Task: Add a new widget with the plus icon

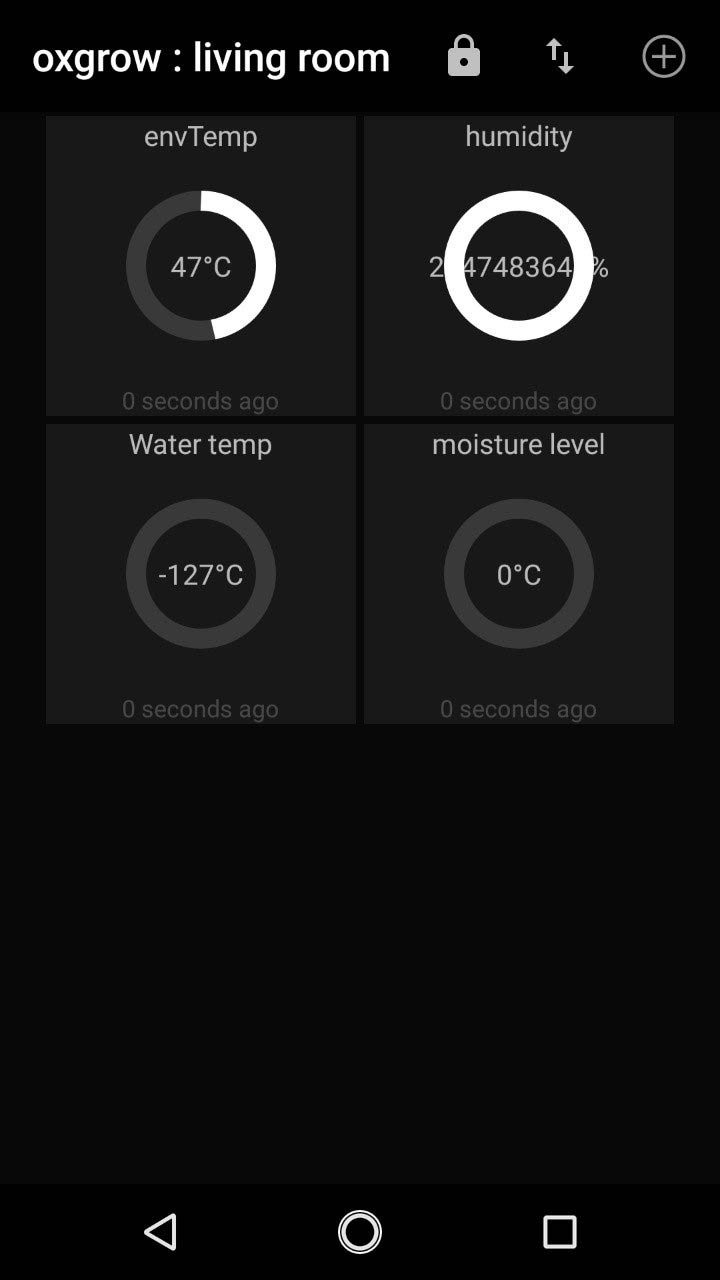Action: coord(664,56)
